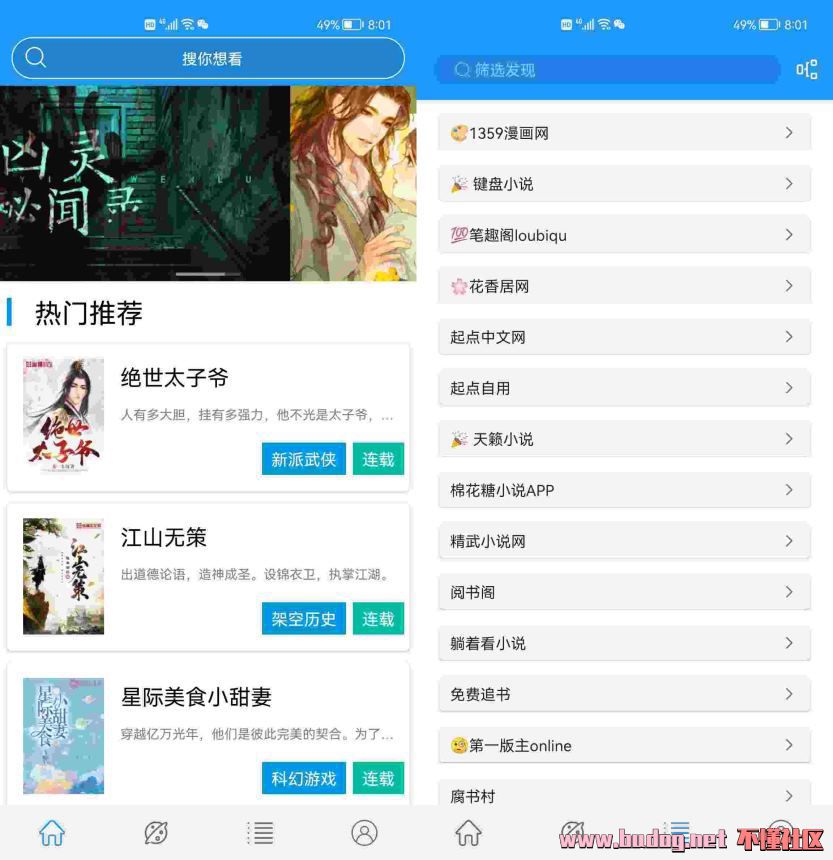This screenshot has width=833, height=860.
Task: Open the 搜你想看 search box
Action: 208,58
